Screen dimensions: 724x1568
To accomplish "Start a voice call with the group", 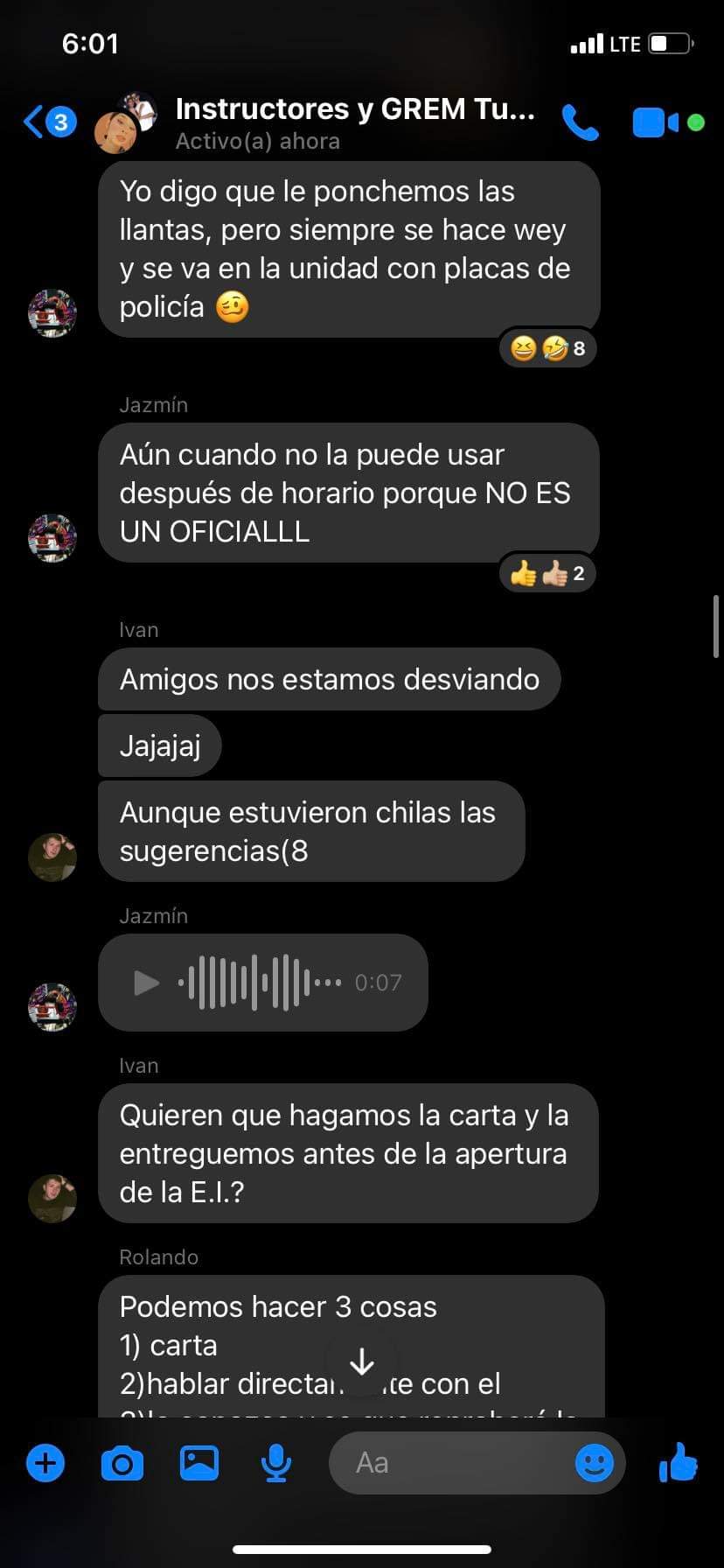I will (x=580, y=122).
